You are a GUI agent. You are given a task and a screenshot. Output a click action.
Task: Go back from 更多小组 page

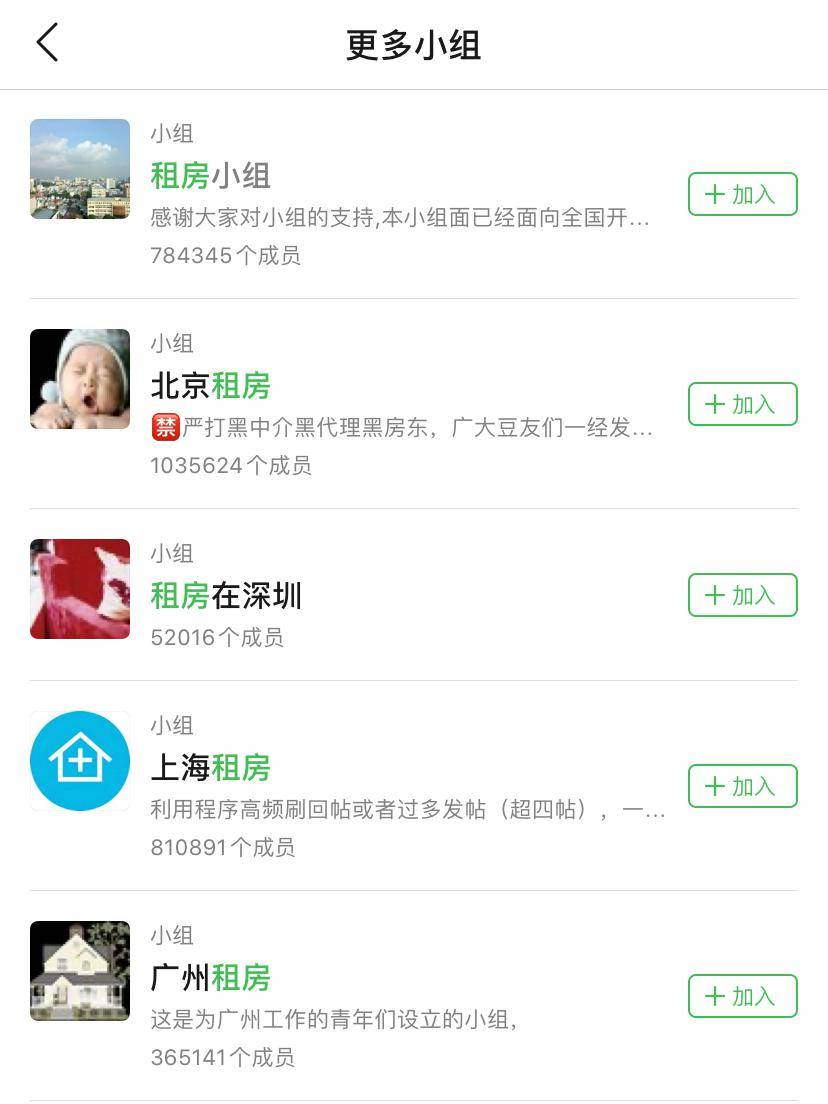(x=47, y=44)
